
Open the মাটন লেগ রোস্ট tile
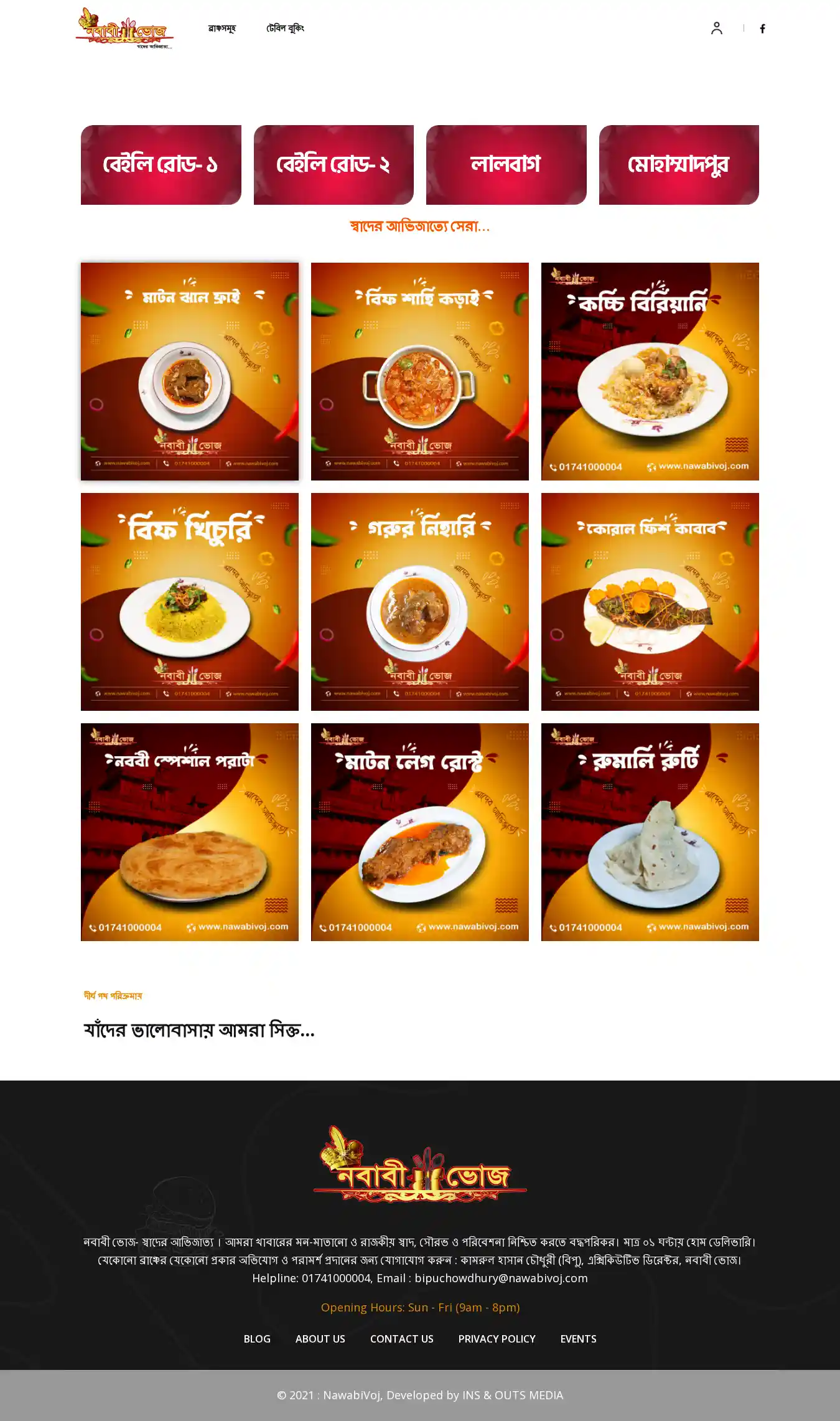coord(420,832)
